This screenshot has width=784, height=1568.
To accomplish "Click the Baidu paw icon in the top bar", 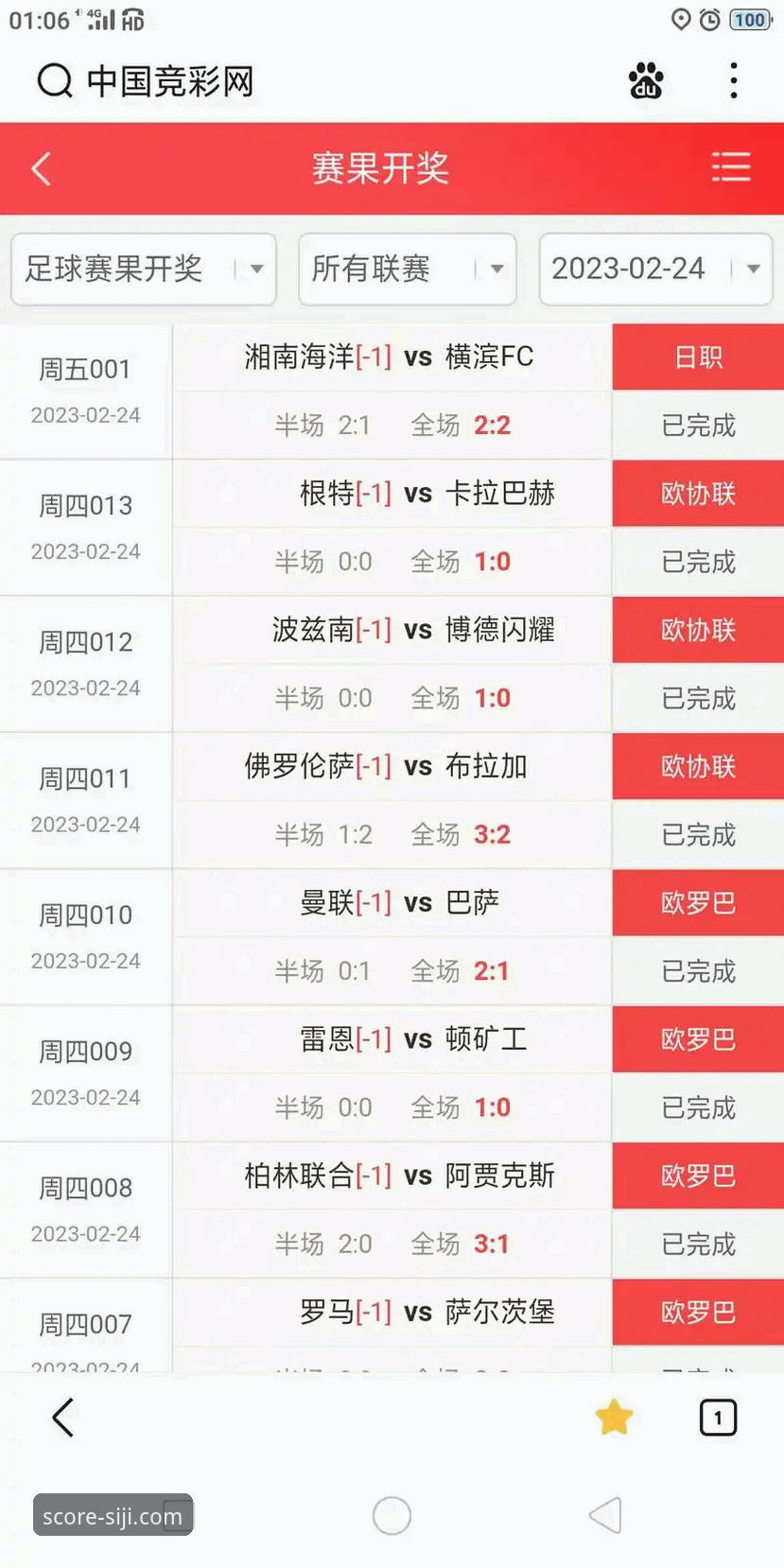I will coord(646,81).
